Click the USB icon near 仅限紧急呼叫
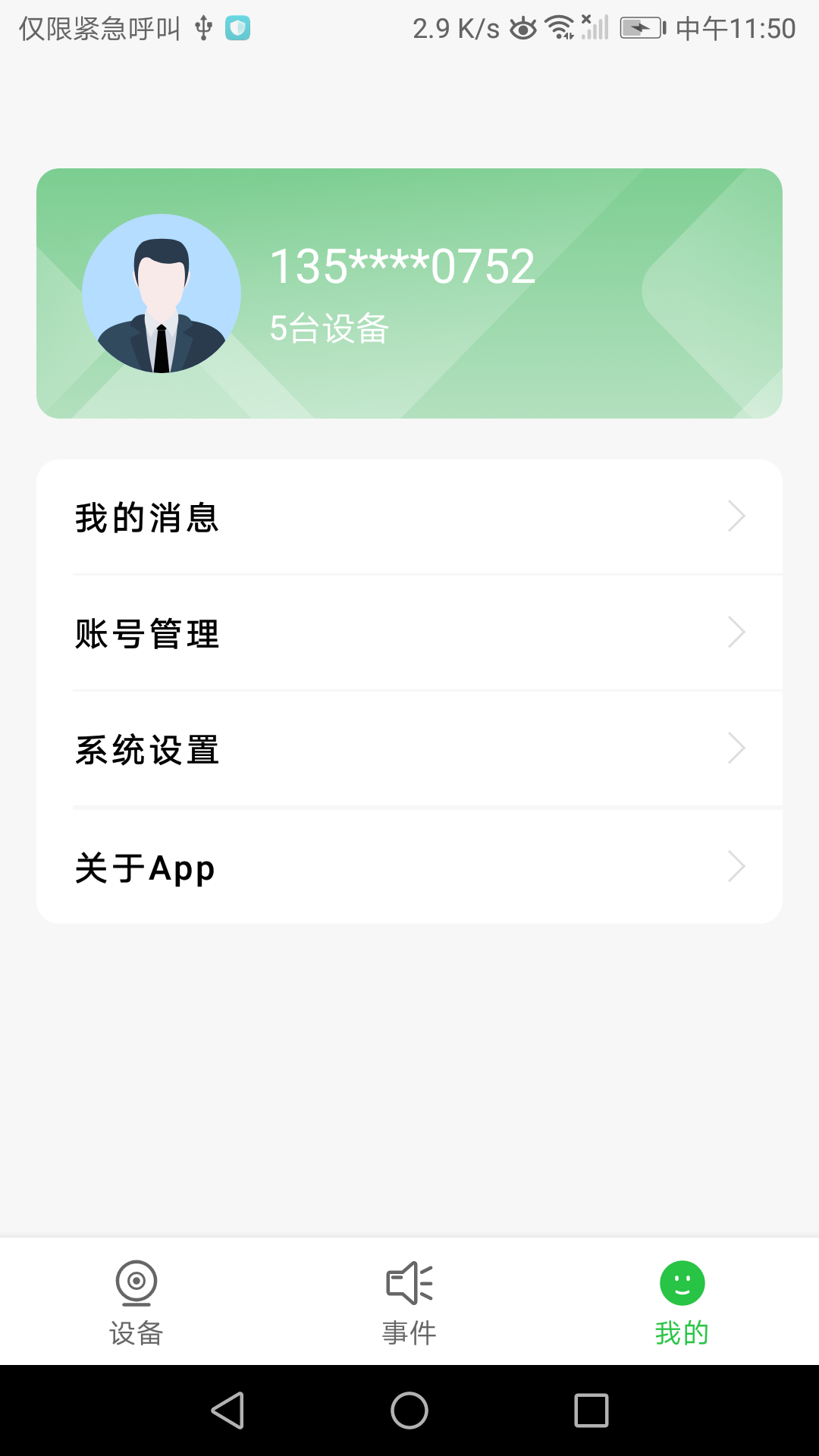This screenshot has width=819, height=1456. pos(202,27)
